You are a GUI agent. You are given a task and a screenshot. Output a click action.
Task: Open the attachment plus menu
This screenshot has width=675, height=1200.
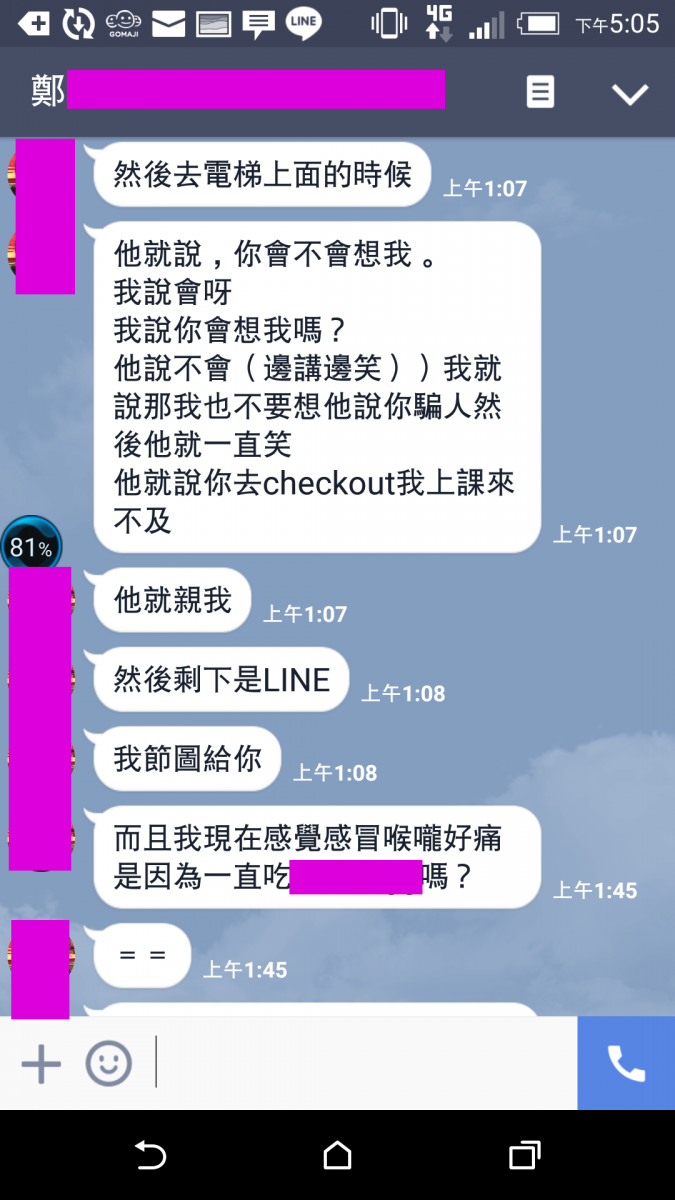point(41,1064)
